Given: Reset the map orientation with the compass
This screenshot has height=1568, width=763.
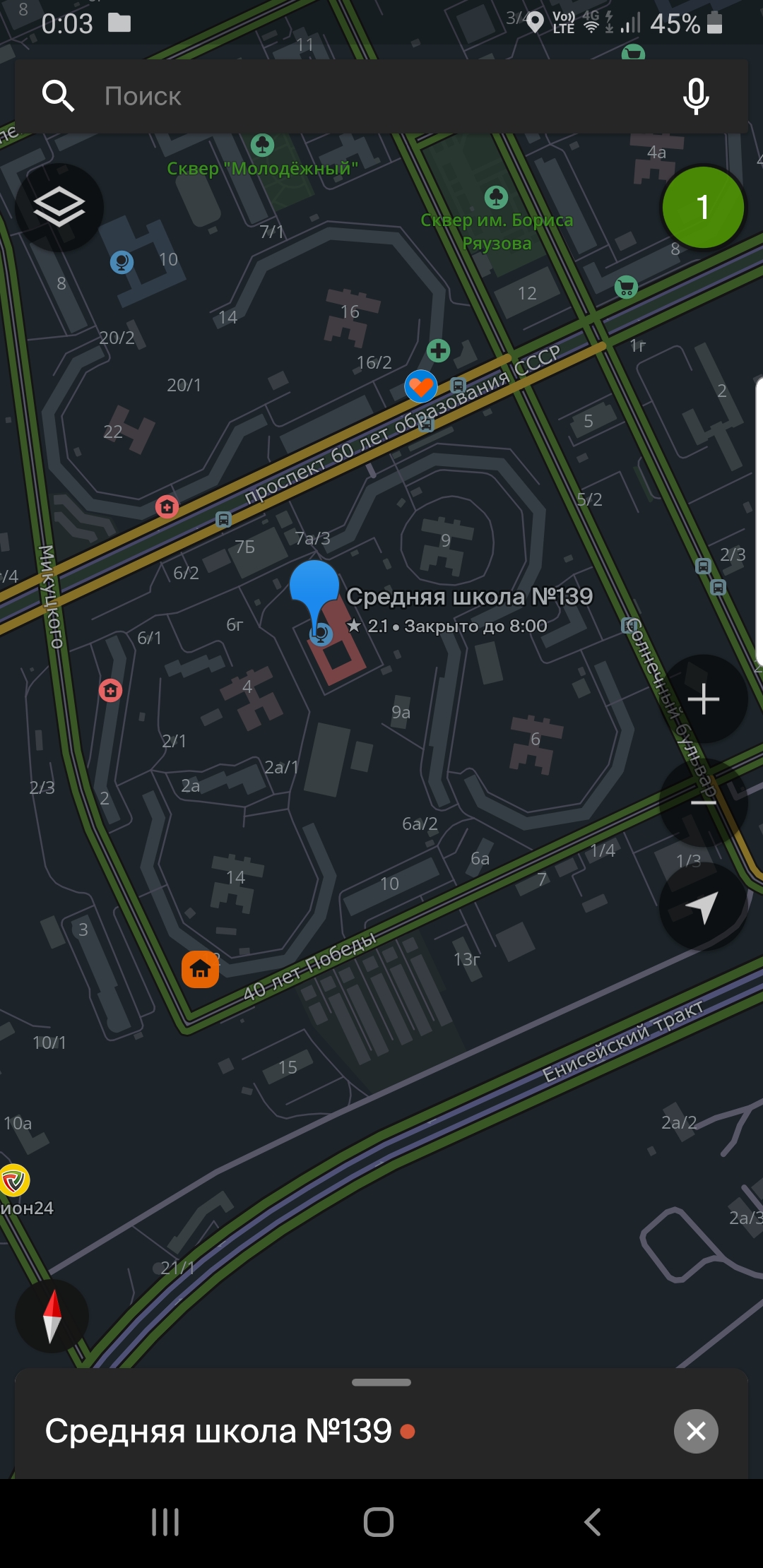Looking at the screenshot, I should click(52, 1316).
